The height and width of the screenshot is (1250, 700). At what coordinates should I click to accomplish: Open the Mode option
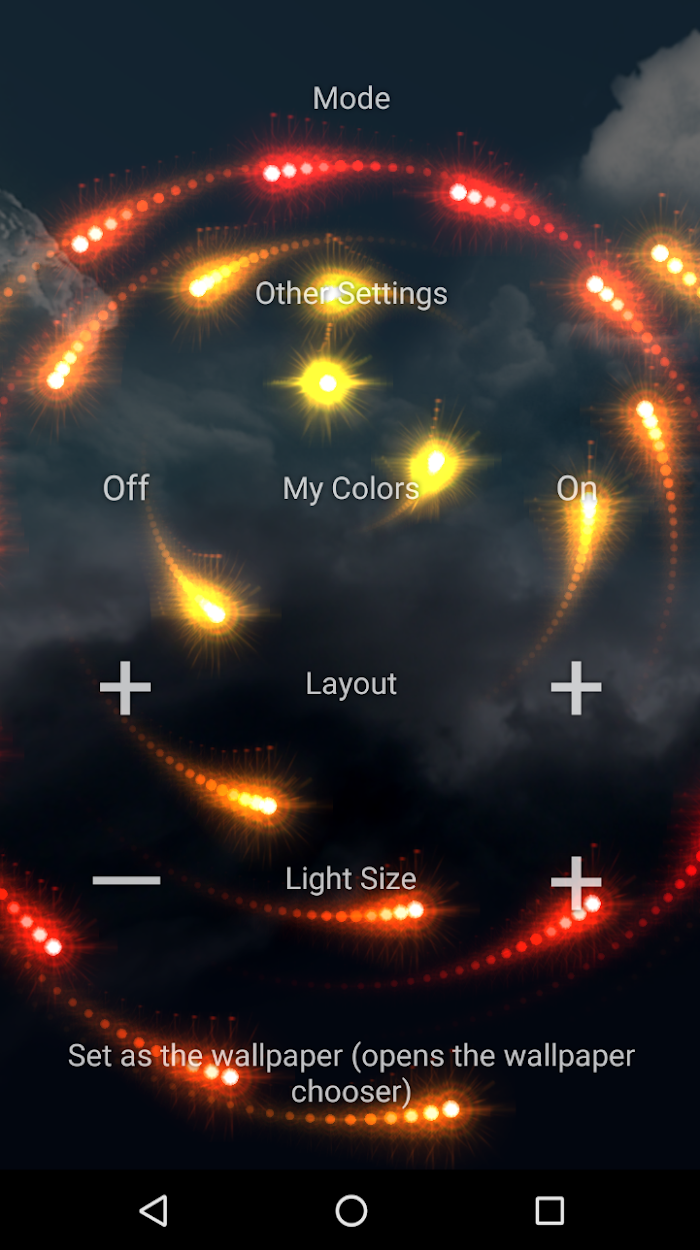tap(351, 98)
